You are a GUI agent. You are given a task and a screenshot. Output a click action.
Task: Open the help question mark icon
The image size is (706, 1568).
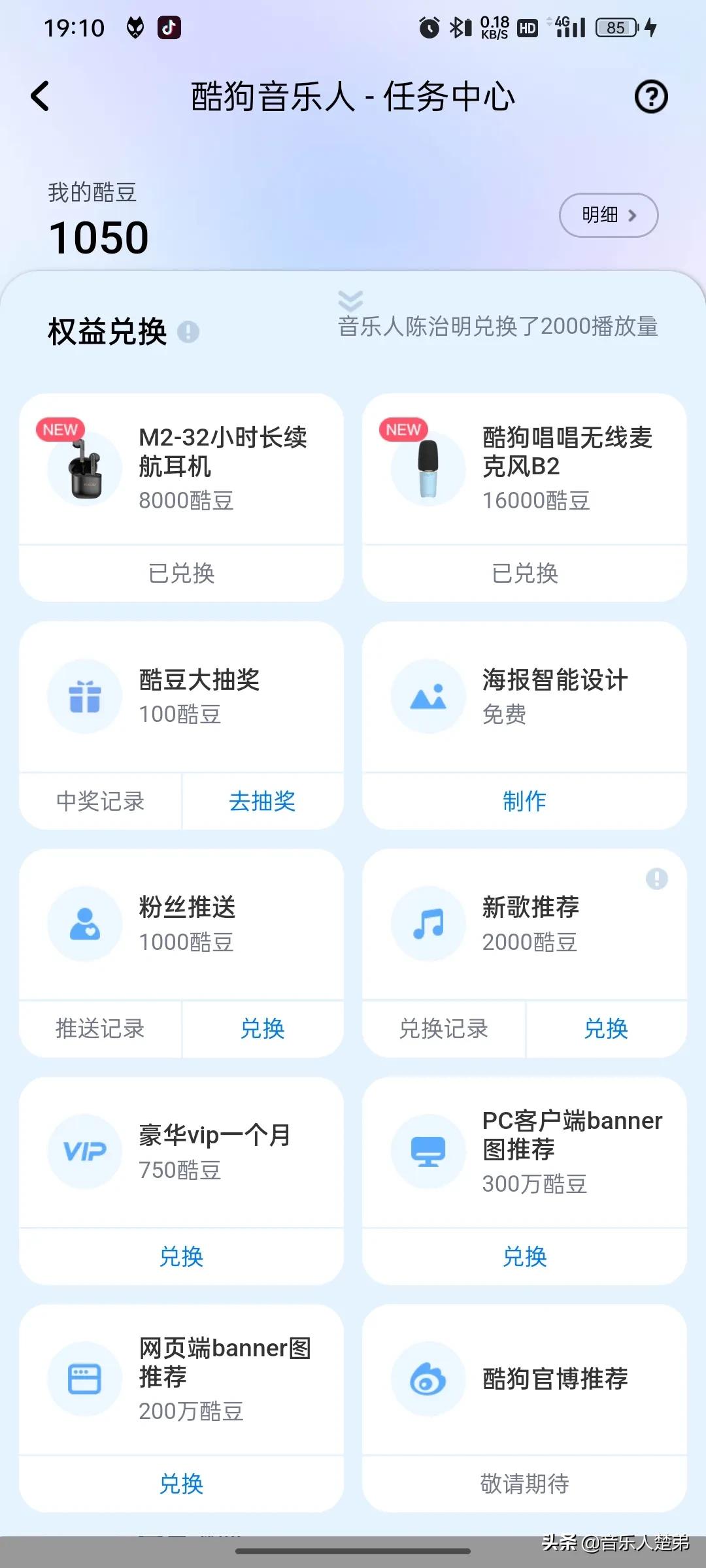[651, 96]
